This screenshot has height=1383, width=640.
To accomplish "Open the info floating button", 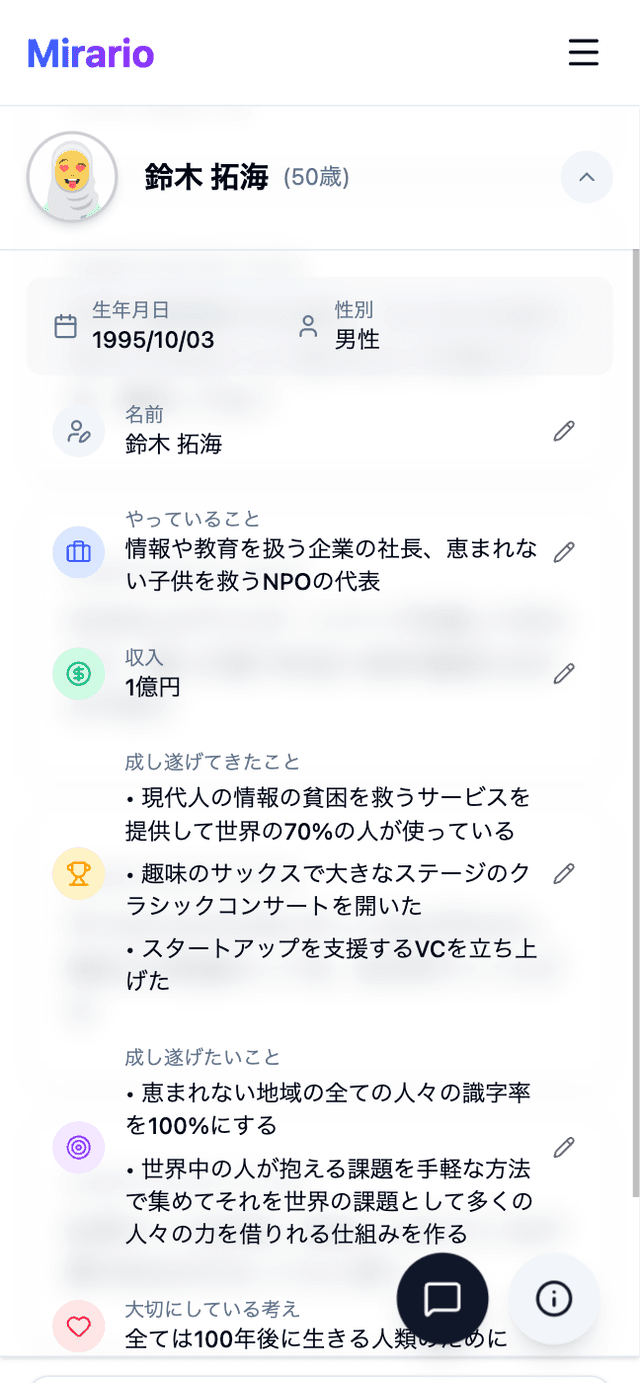I will tap(554, 1298).
